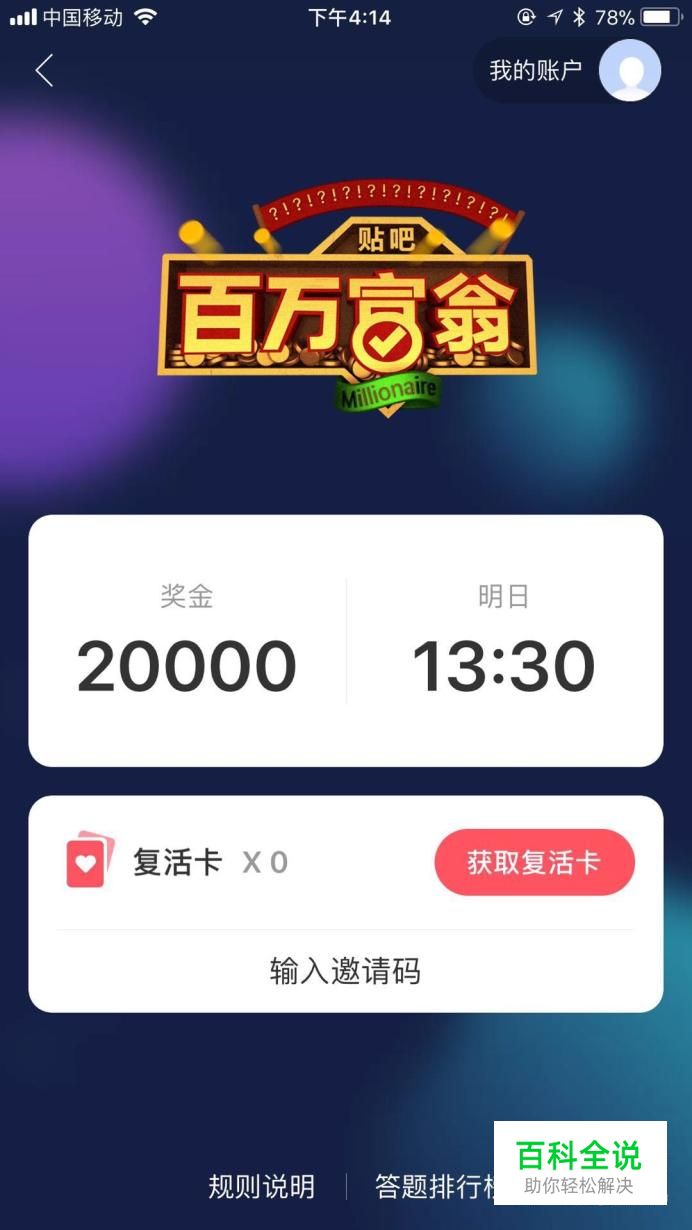Go back using the top-left arrow
Viewport: 692px width, 1230px height.
tap(44, 71)
